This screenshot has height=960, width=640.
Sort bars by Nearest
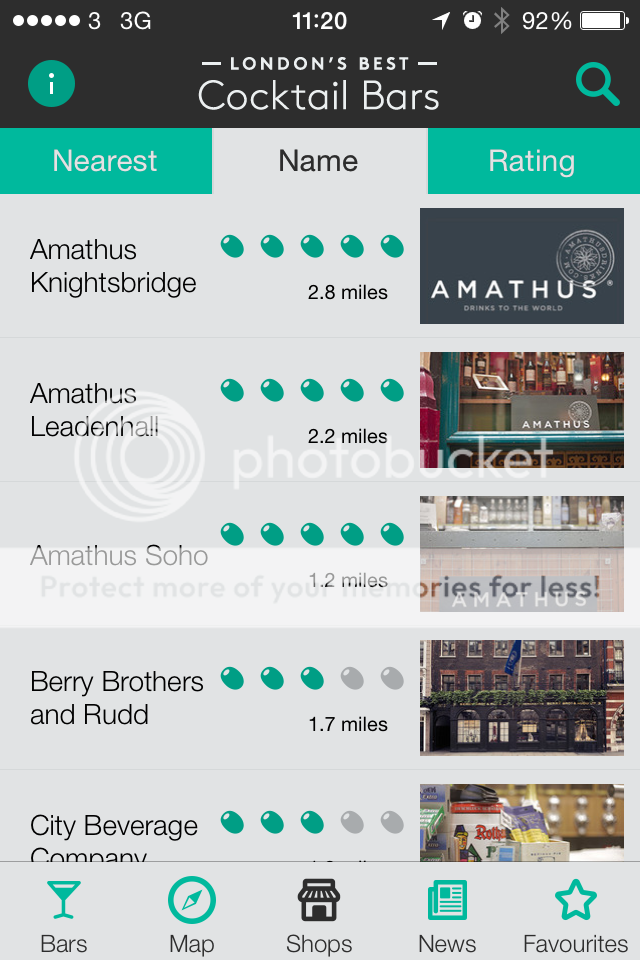coord(105,161)
